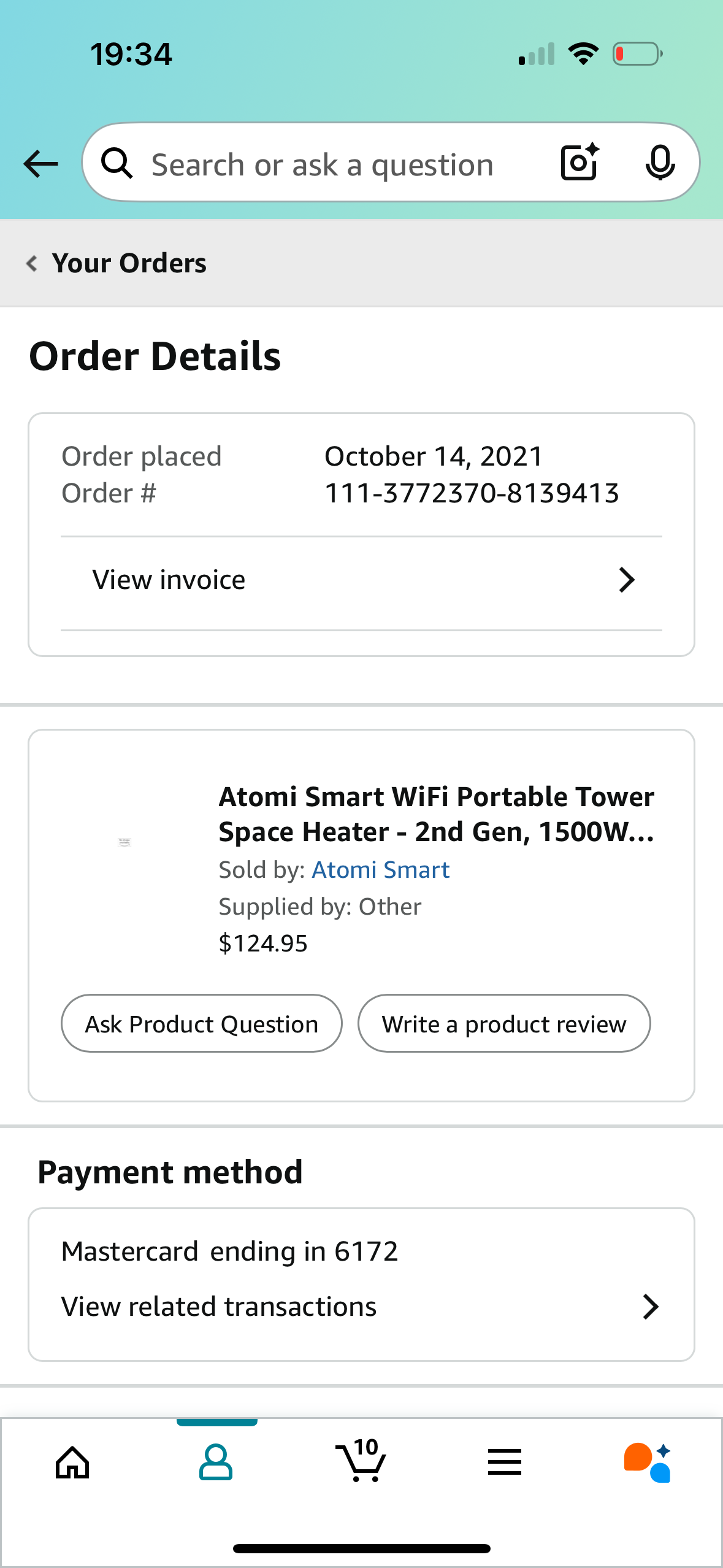Launch the AI assistant chat icon
The height and width of the screenshot is (1568, 723).
tap(648, 1462)
